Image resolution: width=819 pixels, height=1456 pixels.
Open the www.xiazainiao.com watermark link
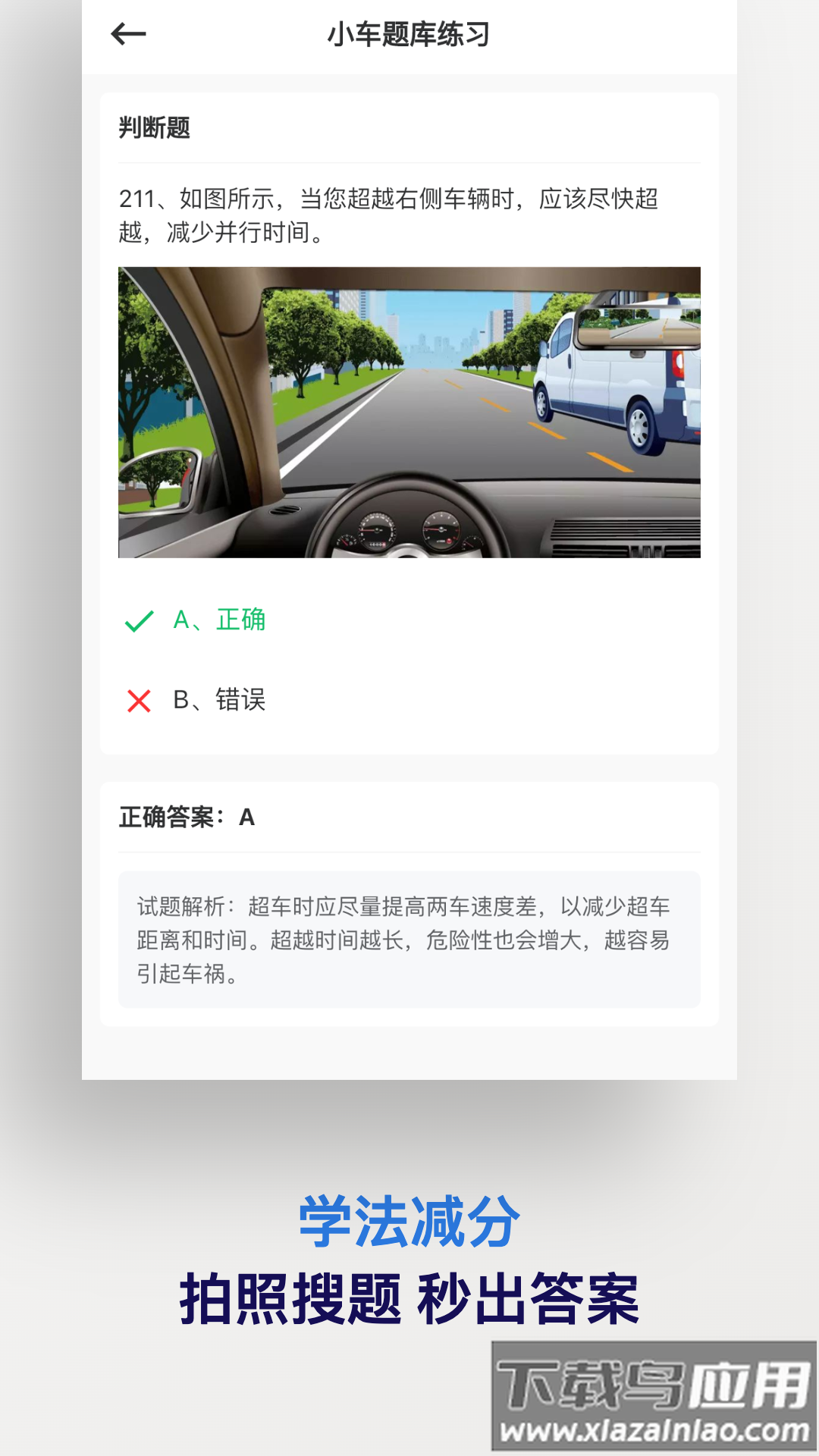coord(654,1429)
